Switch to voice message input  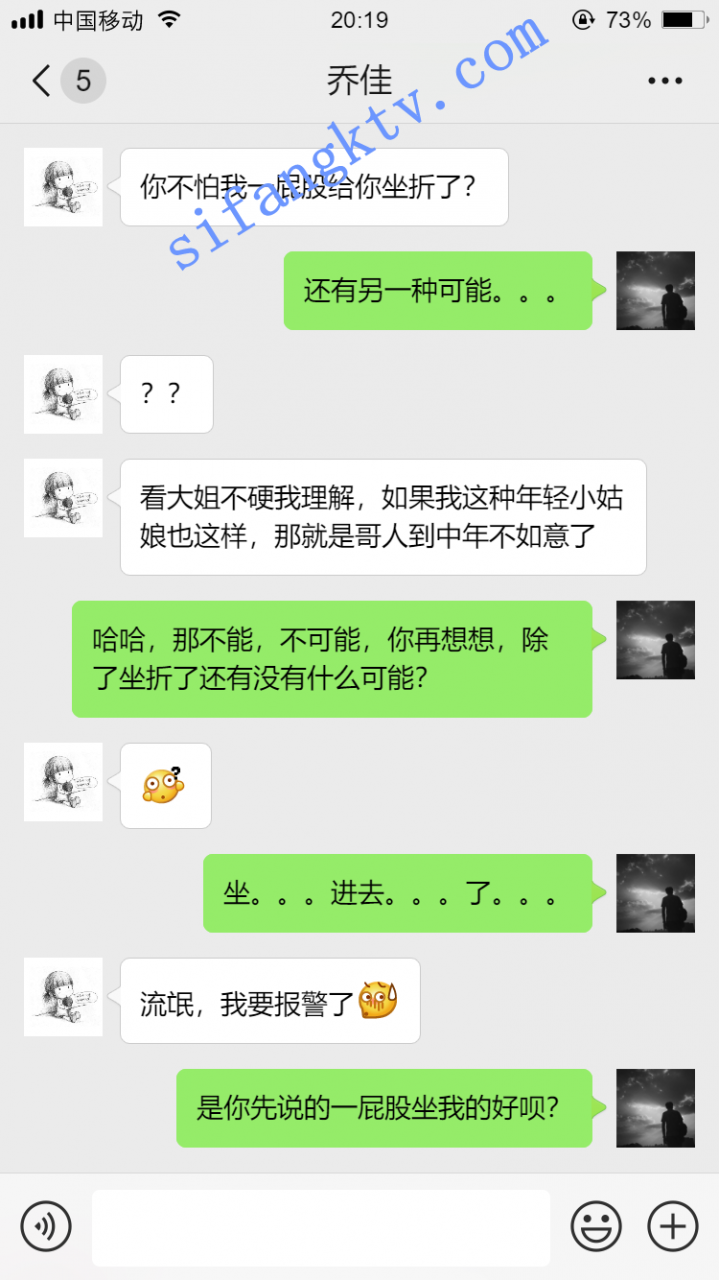click(46, 1226)
